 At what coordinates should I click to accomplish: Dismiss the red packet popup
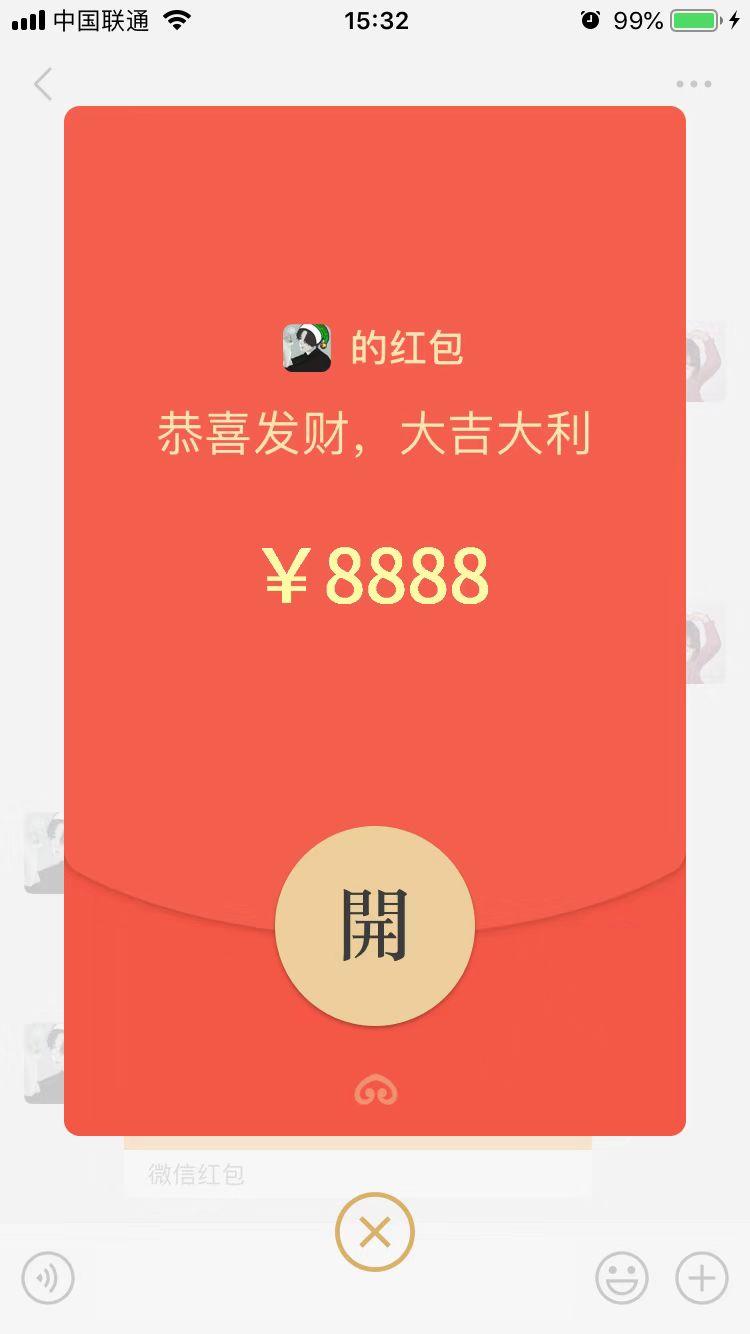coord(375,1232)
